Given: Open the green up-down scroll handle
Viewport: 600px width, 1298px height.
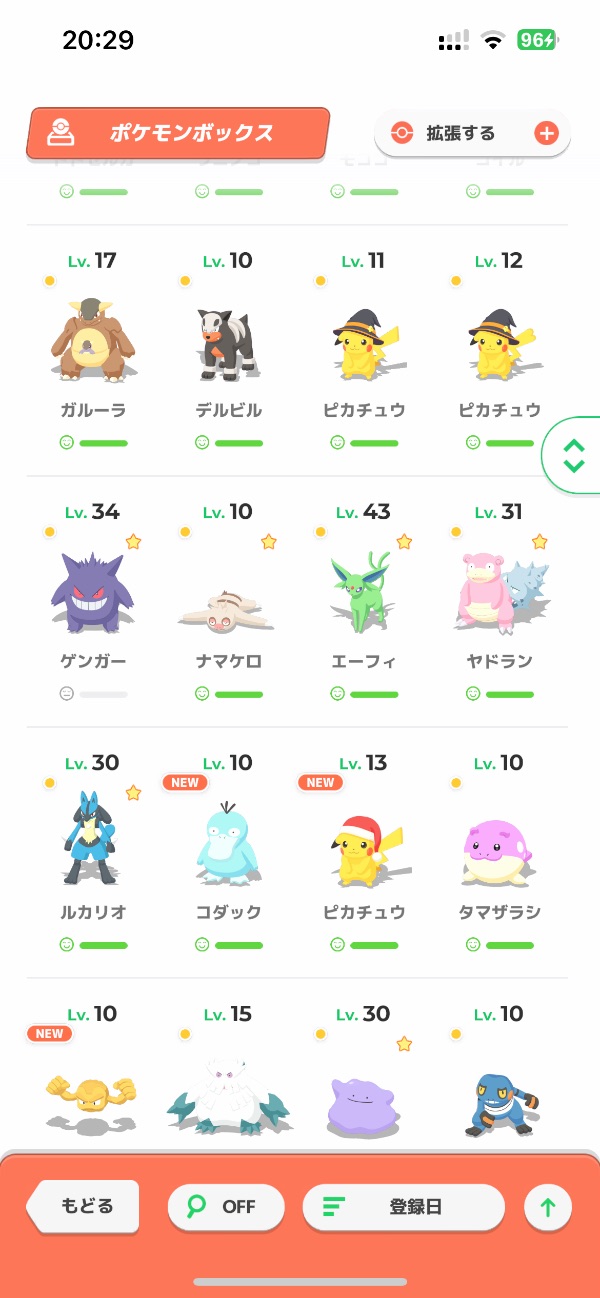Looking at the screenshot, I should click(x=573, y=456).
